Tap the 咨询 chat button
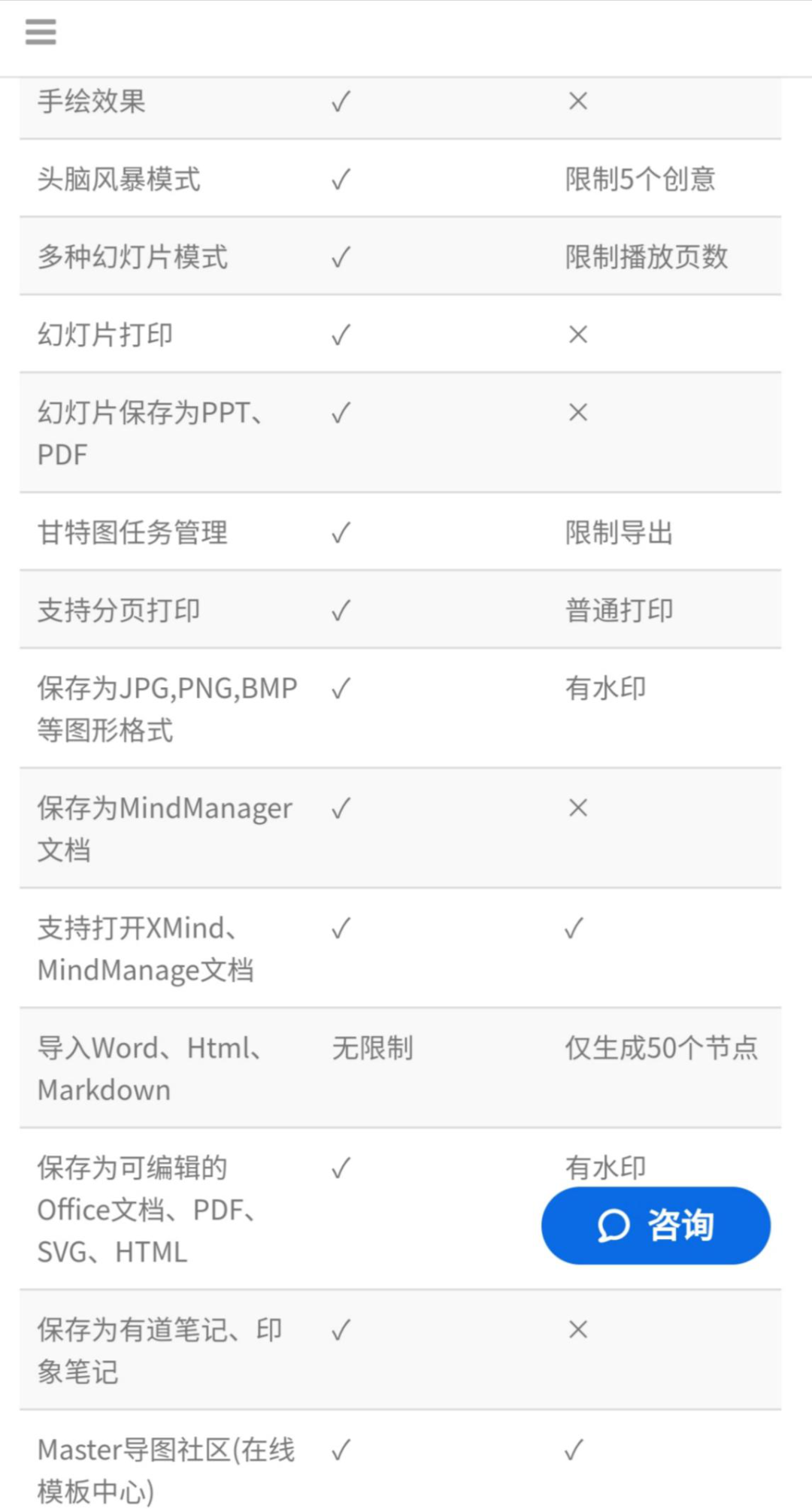This screenshot has width=812, height=1509. click(x=656, y=1225)
